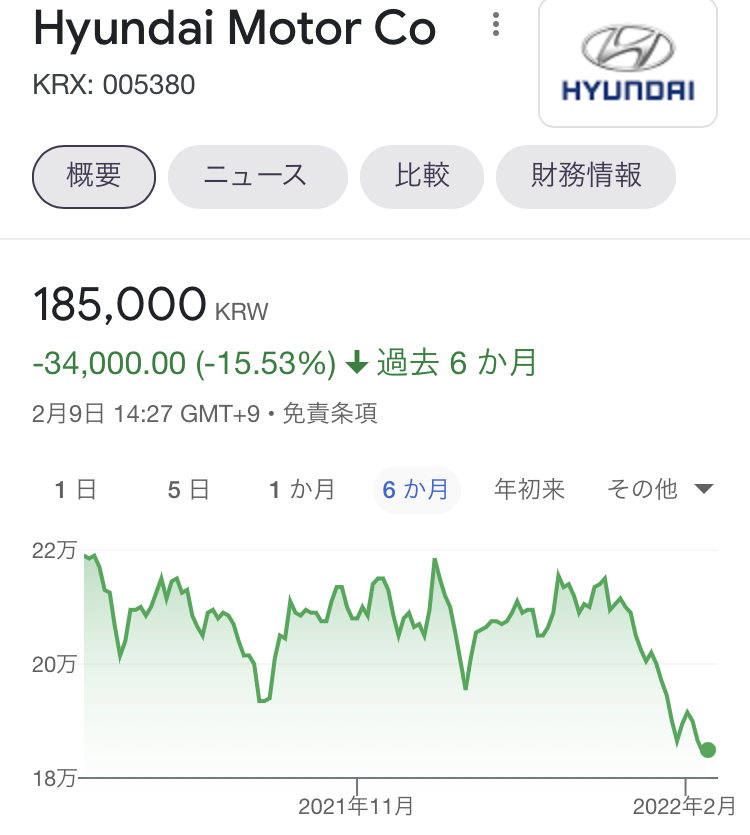Screen dimensions: 750x835
Task: Open the three-dot menu beside Hyundai Motor Co
Action: [x=496, y=26]
